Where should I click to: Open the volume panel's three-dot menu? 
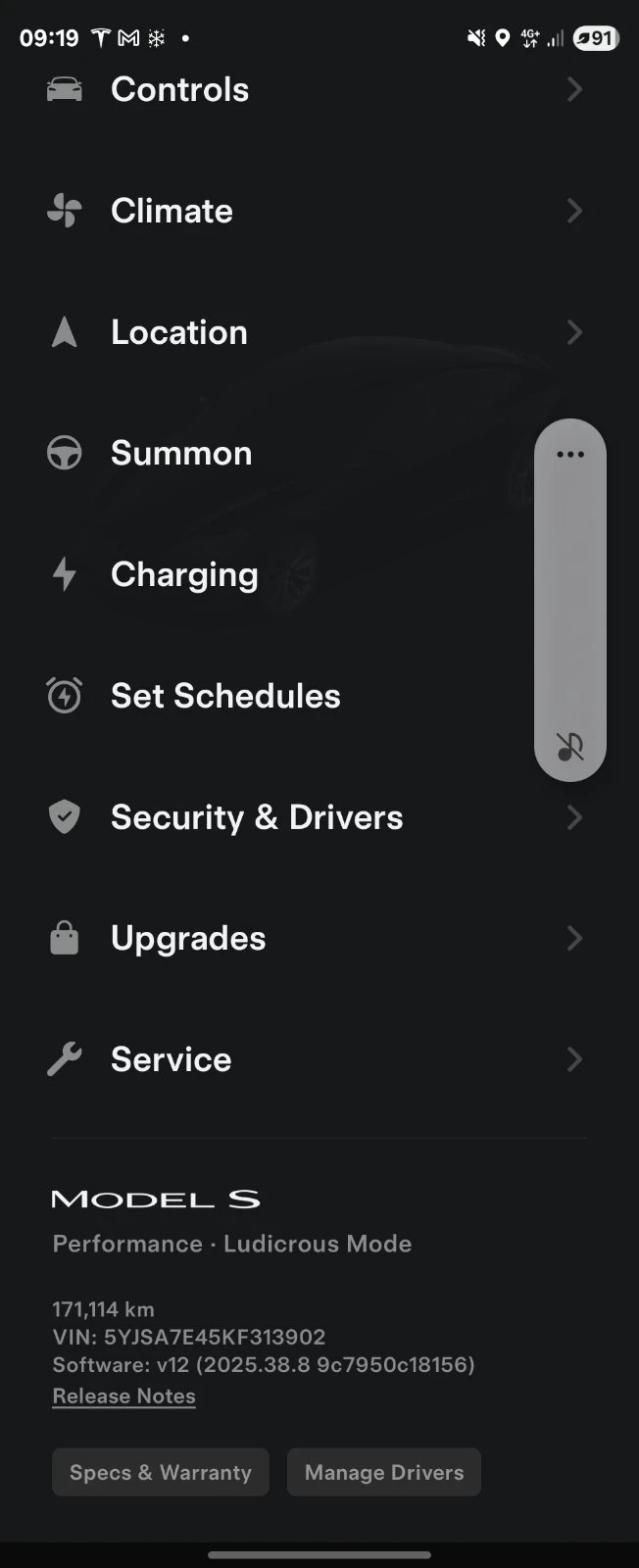[x=570, y=455]
